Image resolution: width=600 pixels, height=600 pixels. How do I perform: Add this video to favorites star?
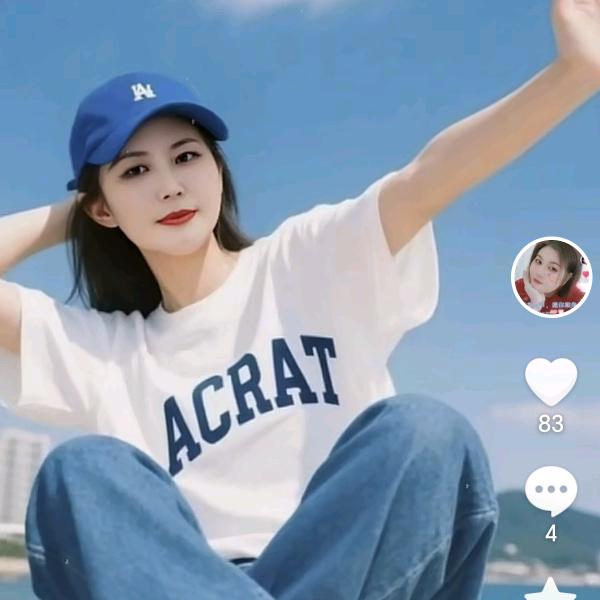tap(551, 590)
